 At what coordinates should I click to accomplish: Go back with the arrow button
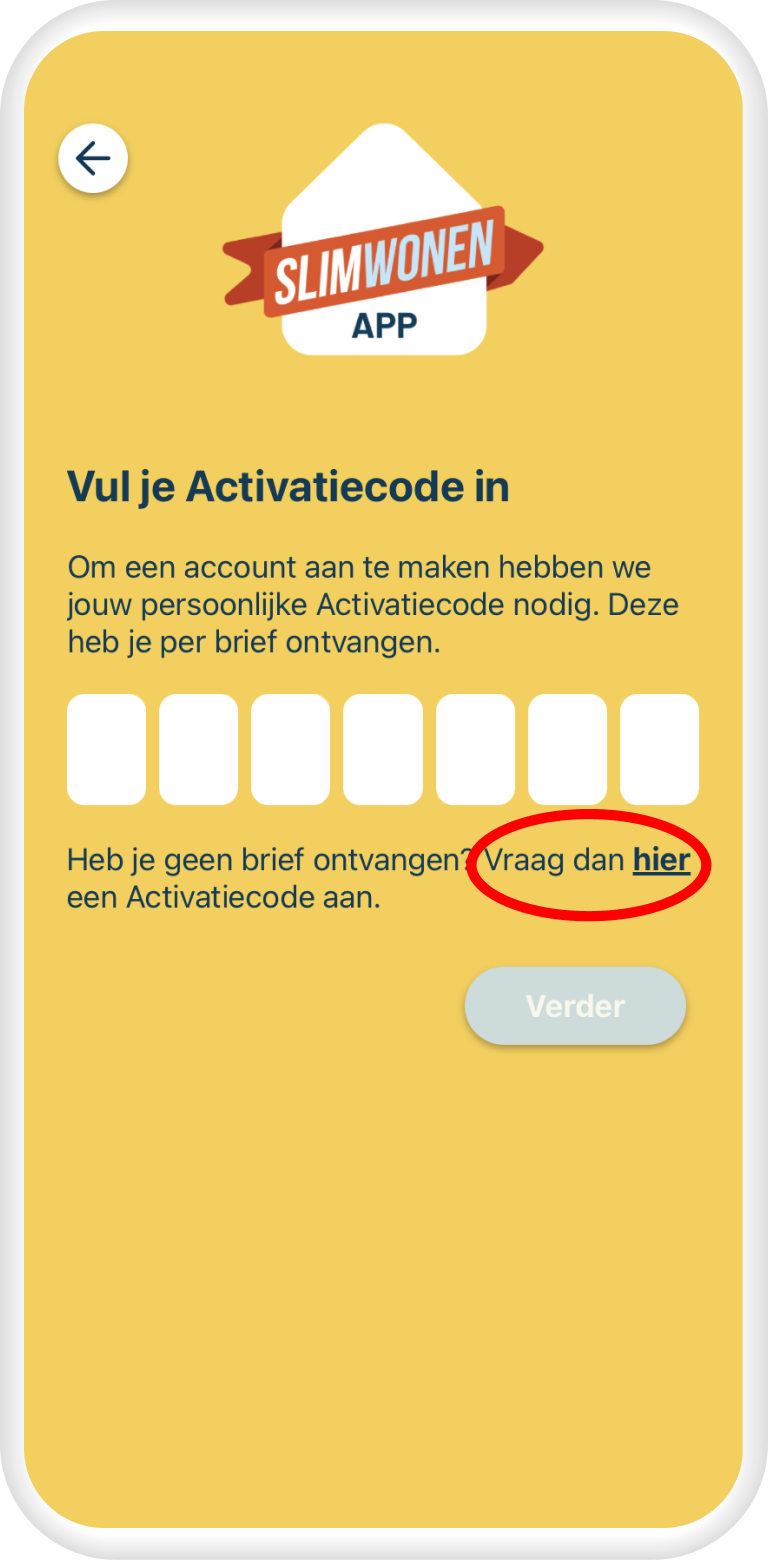tap(93, 158)
